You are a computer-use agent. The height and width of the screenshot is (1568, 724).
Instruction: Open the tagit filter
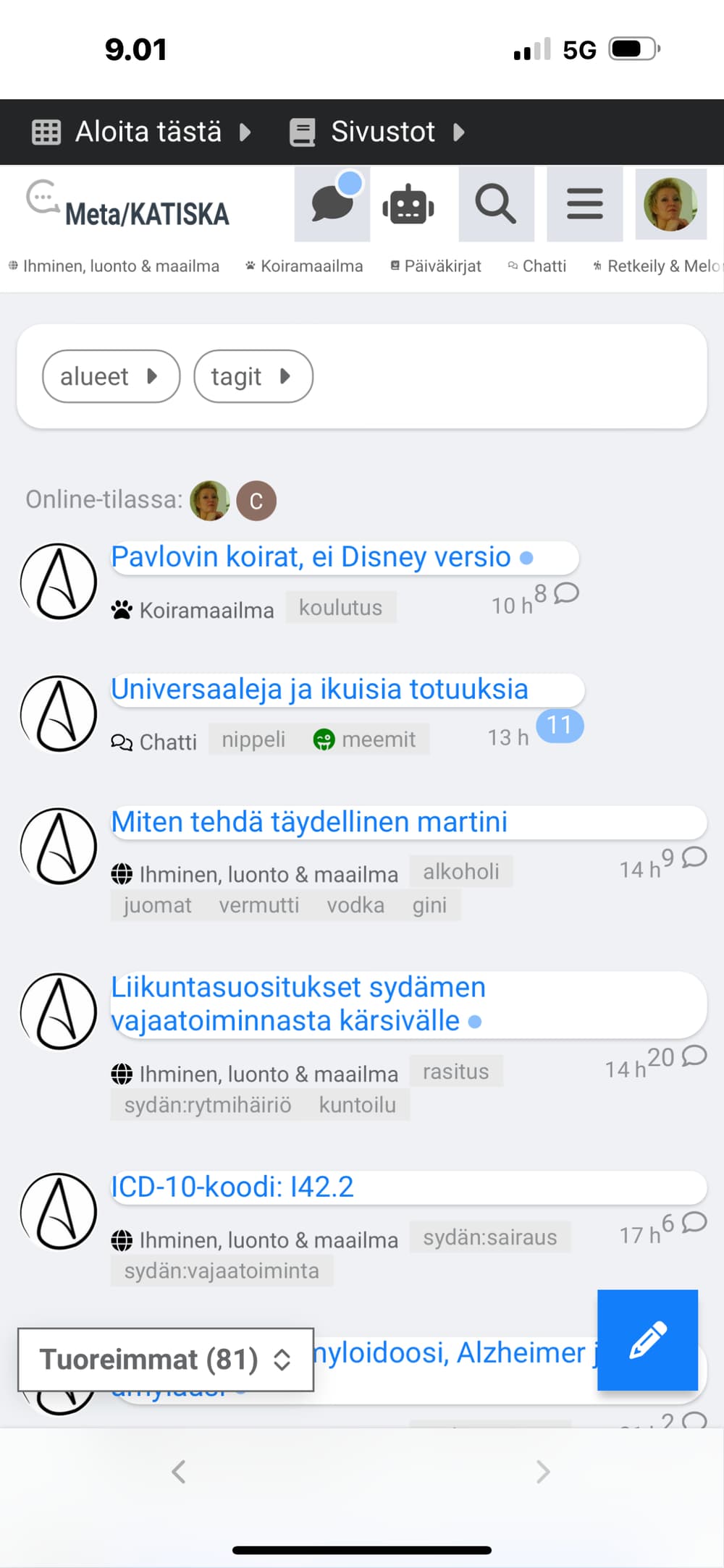[253, 376]
